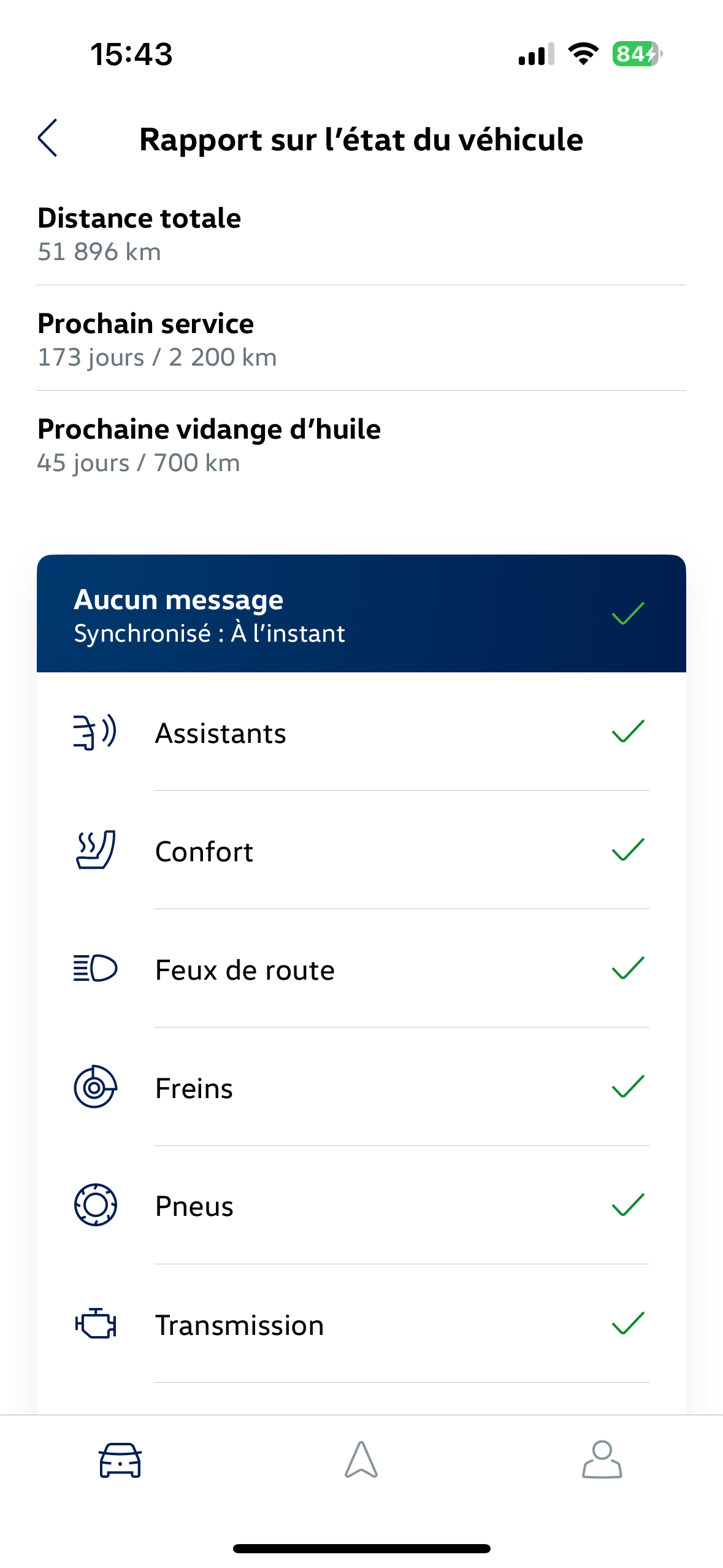Switch to the vehicle tab
This screenshot has width=723, height=1568.
click(x=120, y=1460)
